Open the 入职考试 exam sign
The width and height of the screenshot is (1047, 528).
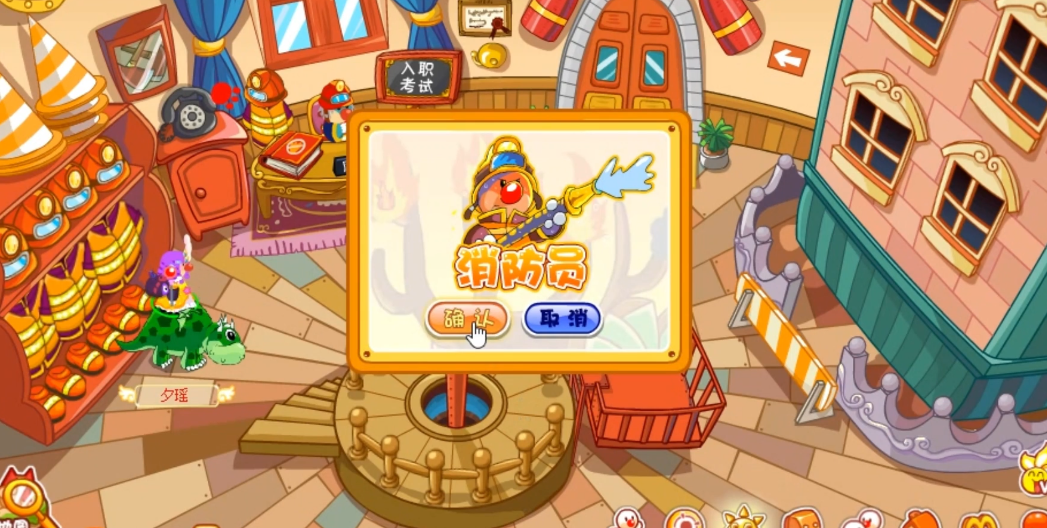[417, 77]
